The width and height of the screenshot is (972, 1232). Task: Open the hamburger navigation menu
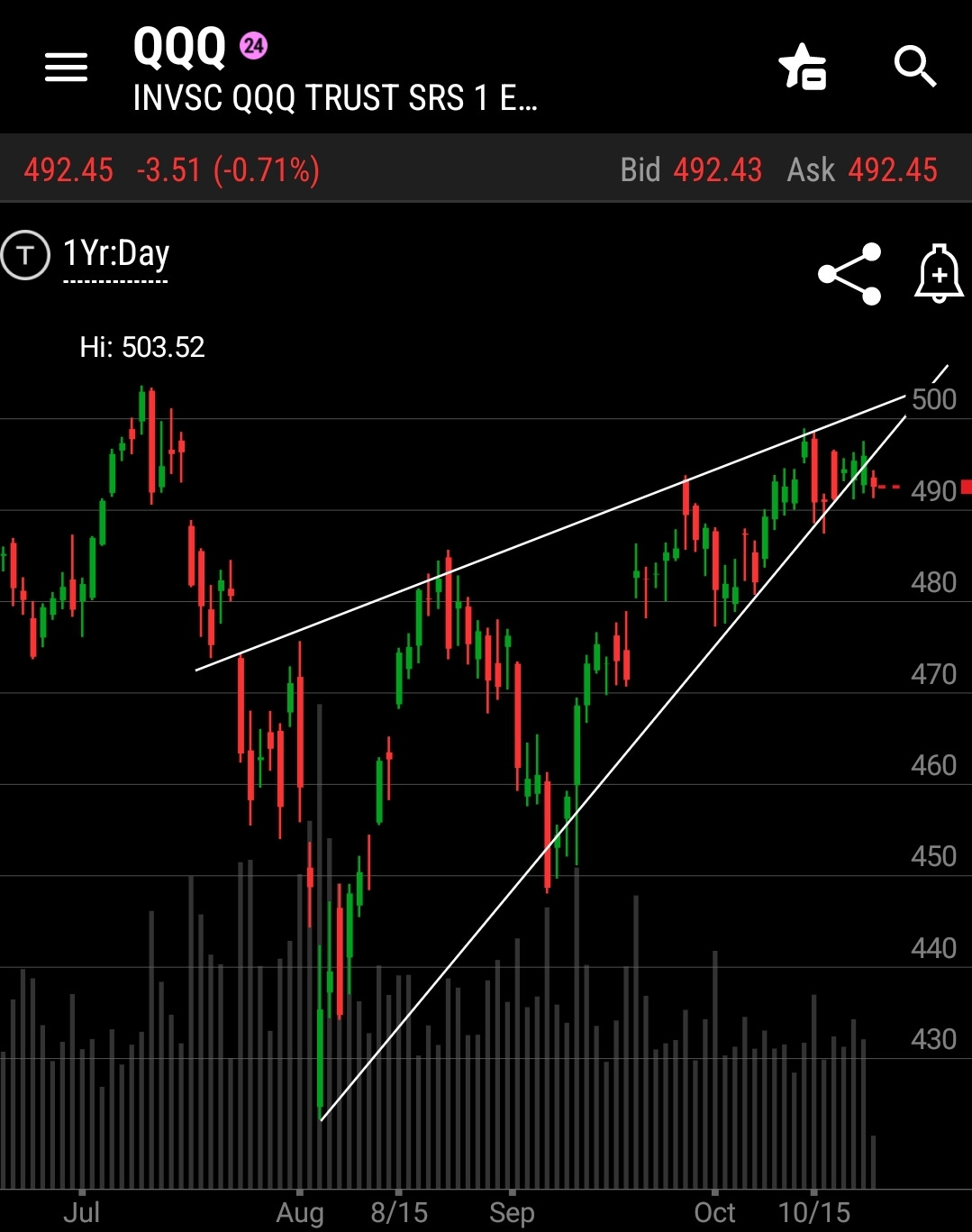[x=66, y=67]
